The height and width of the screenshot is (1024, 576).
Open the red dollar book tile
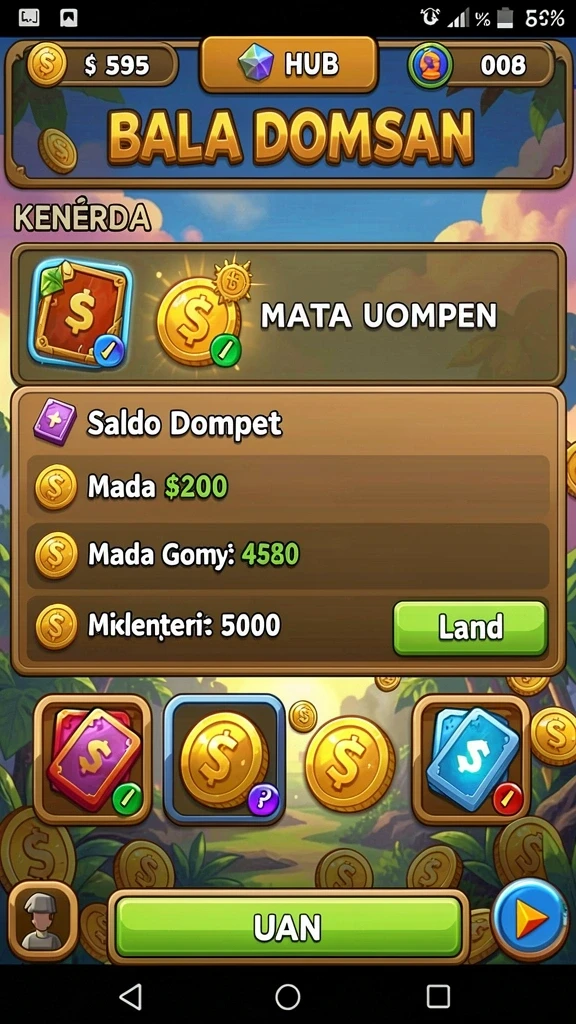(81, 313)
